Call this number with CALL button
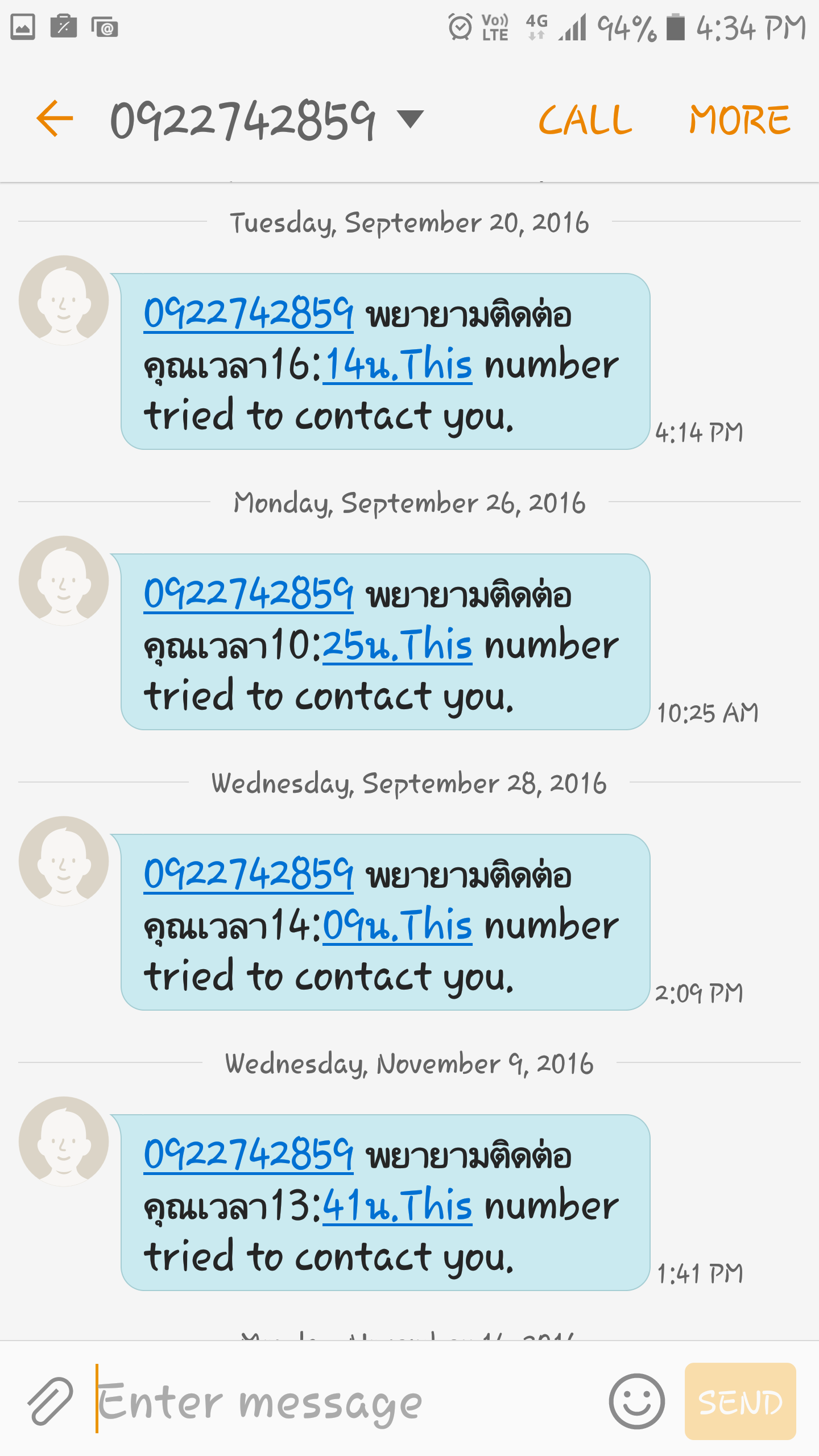 (x=585, y=119)
